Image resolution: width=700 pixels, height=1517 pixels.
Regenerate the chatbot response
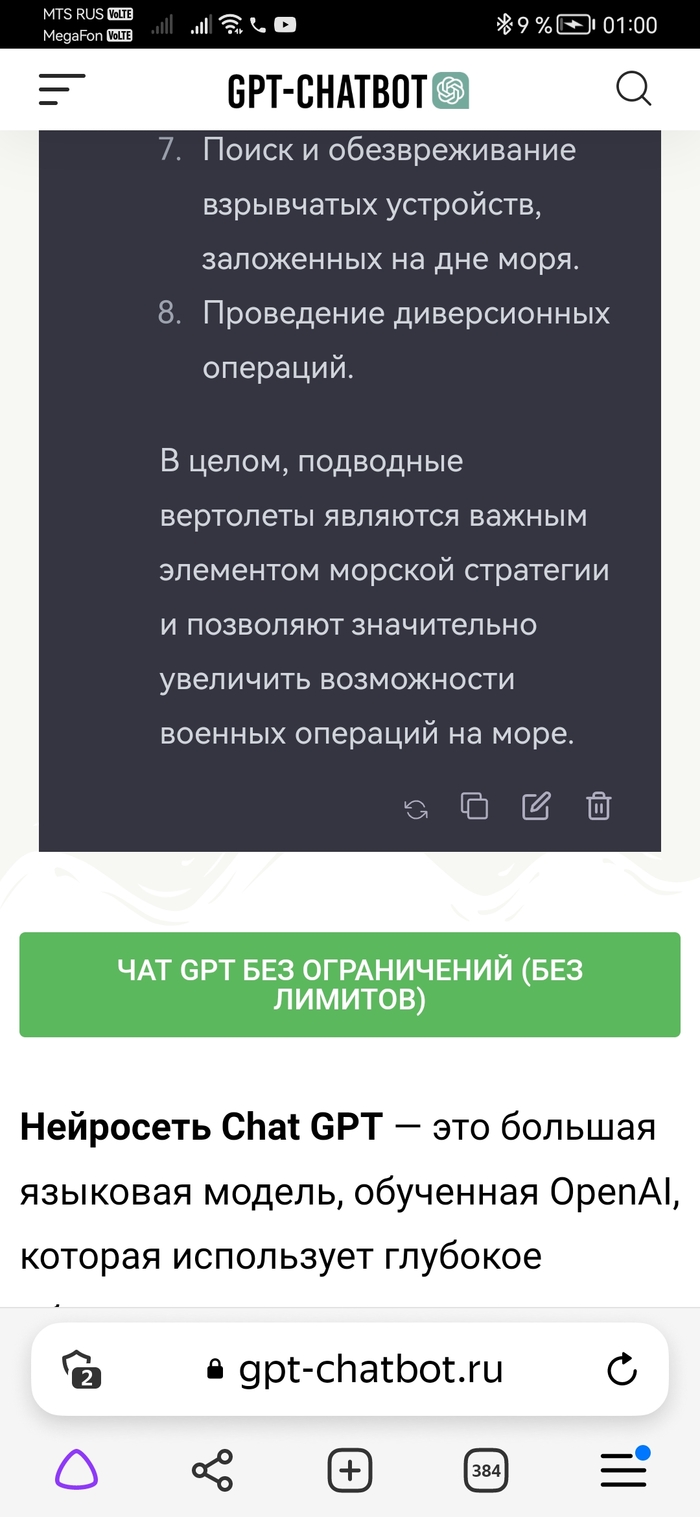[x=416, y=809]
